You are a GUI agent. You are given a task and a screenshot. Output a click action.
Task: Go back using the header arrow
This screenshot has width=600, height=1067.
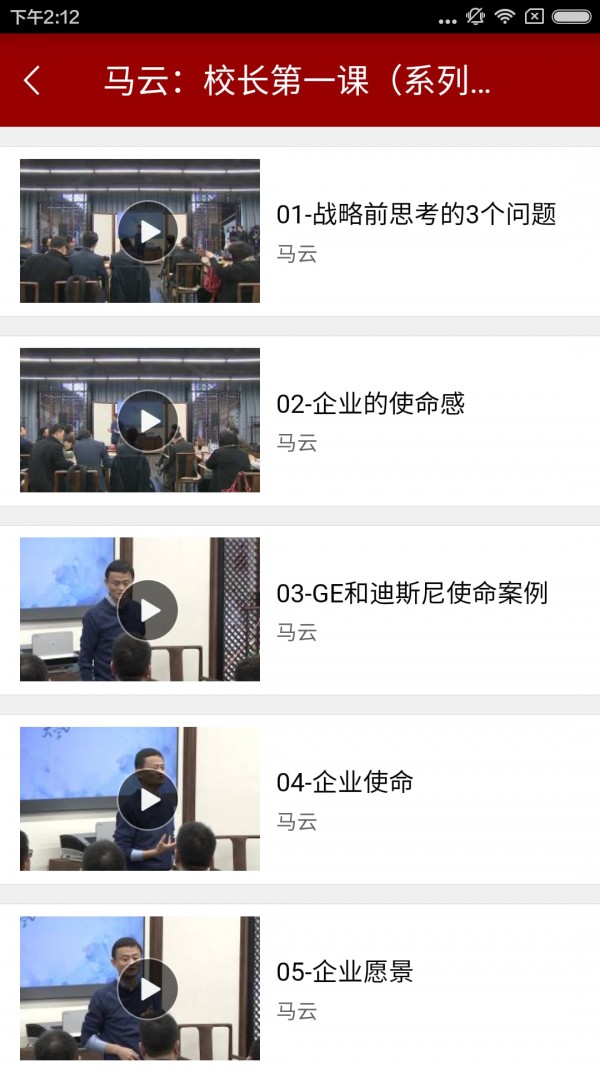tap(33, 81)
